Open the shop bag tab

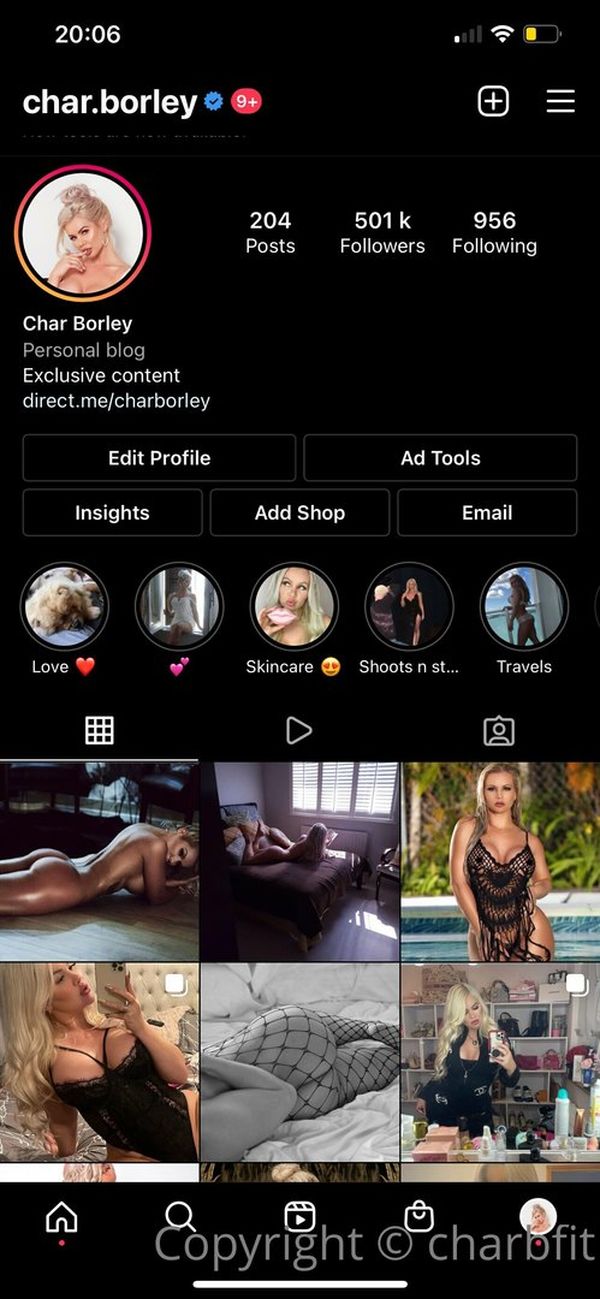pyautogui.click(x=419, y=1216)
